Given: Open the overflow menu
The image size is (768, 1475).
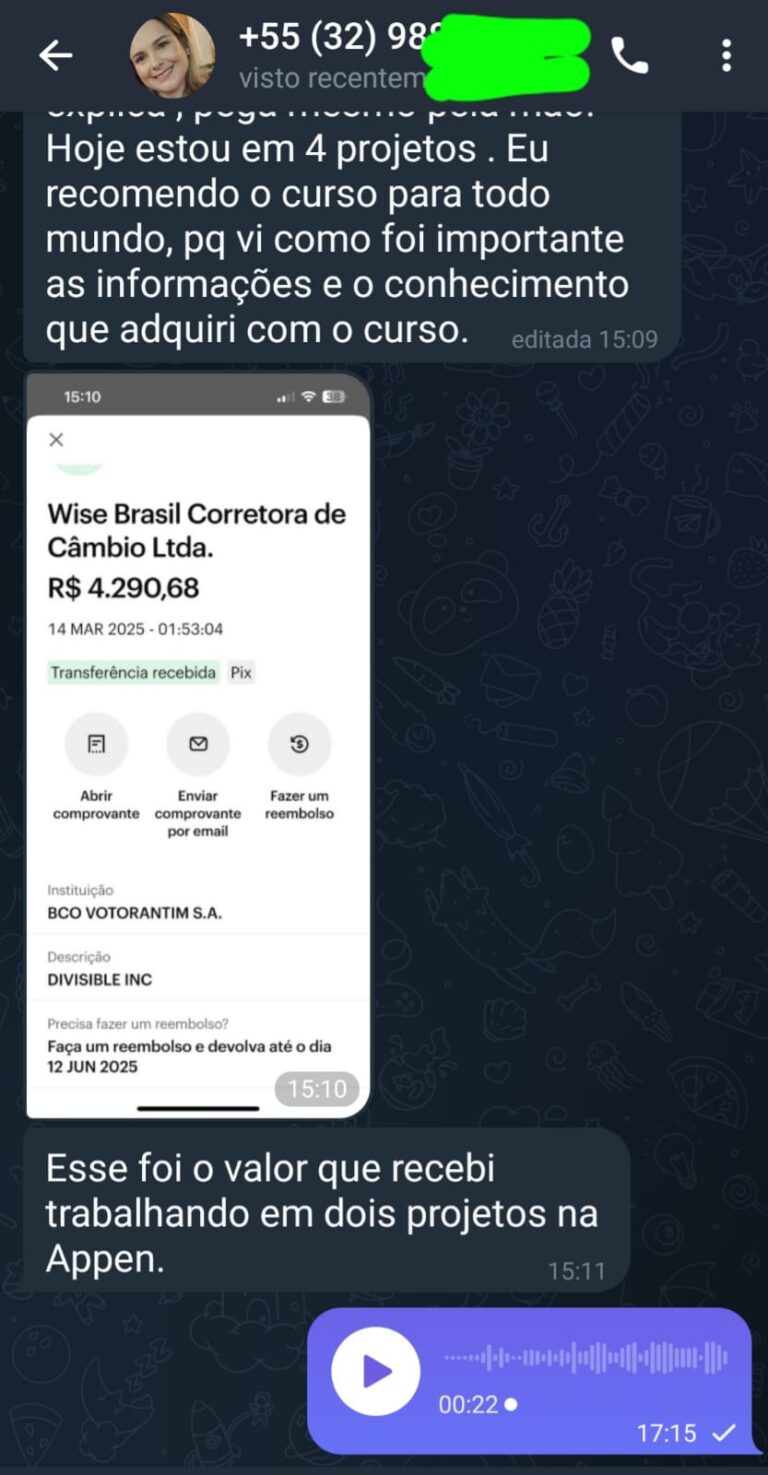Looking at the screenshot, I should 727,56.
